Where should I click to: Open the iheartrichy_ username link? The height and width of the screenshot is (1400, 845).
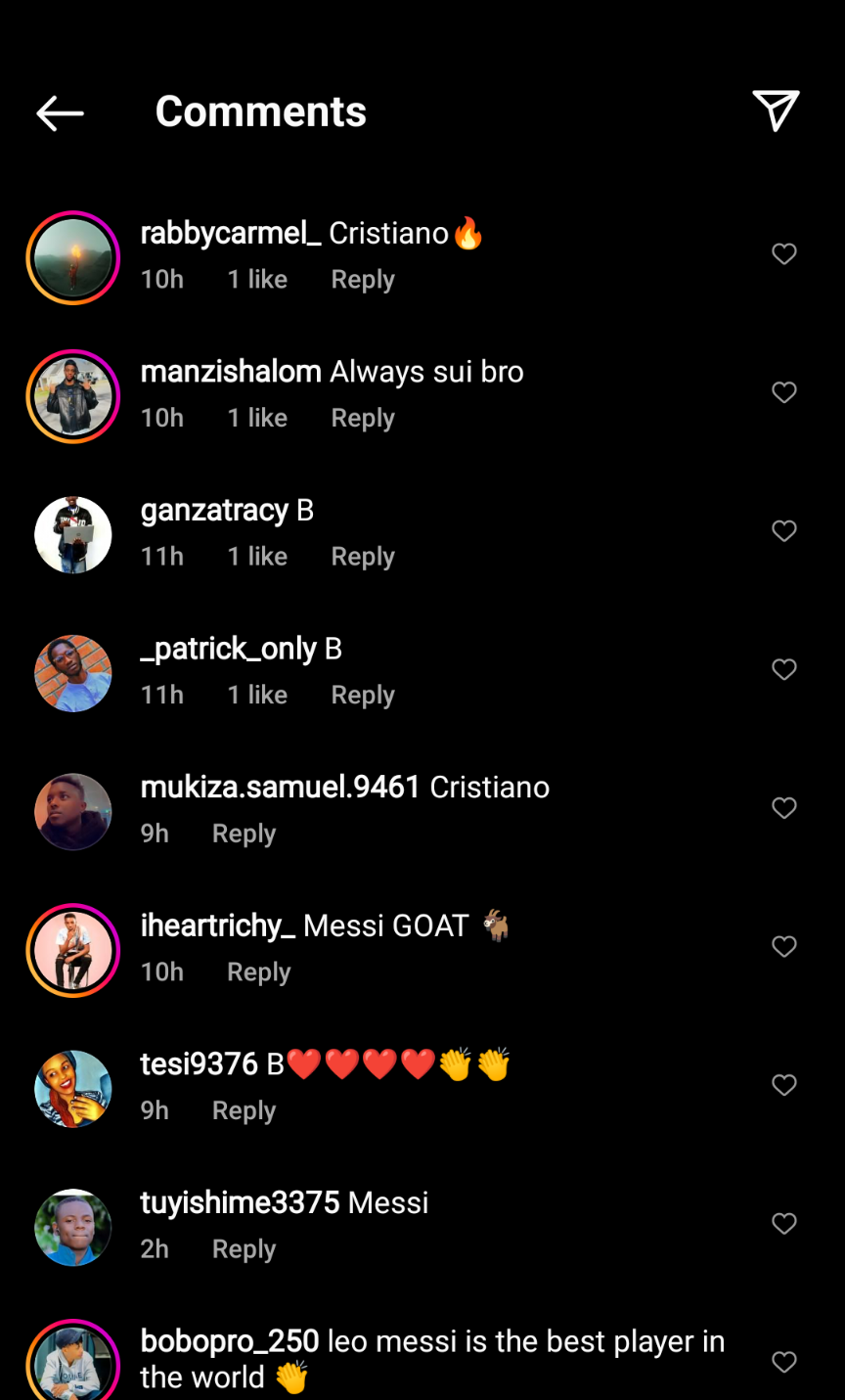click(x=217, y=926)
